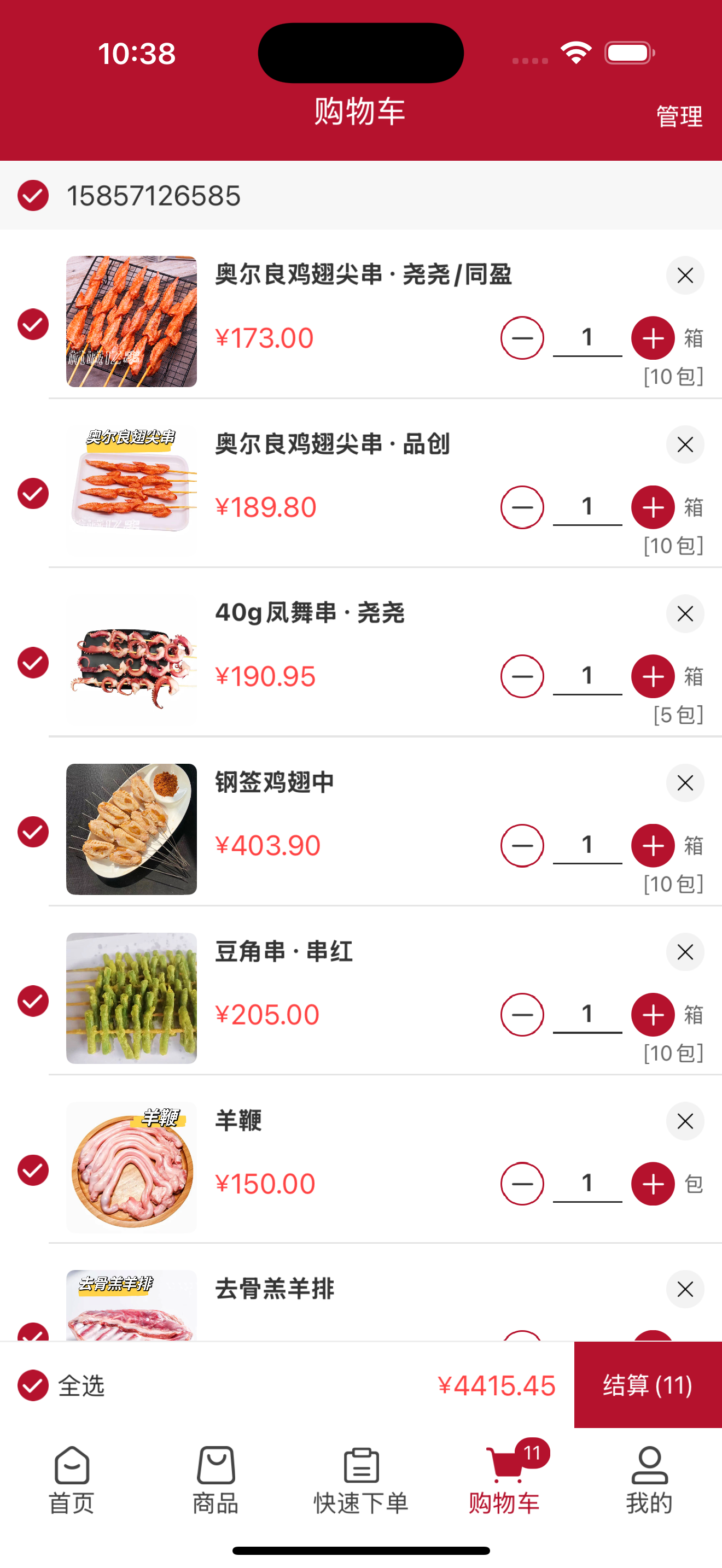Reduce quantity of 奥尔良鸡翅尖串·尧尧/同盈
Viewport: 722px width, 1568px height.
pyautogui.click(x=522, y=338)
